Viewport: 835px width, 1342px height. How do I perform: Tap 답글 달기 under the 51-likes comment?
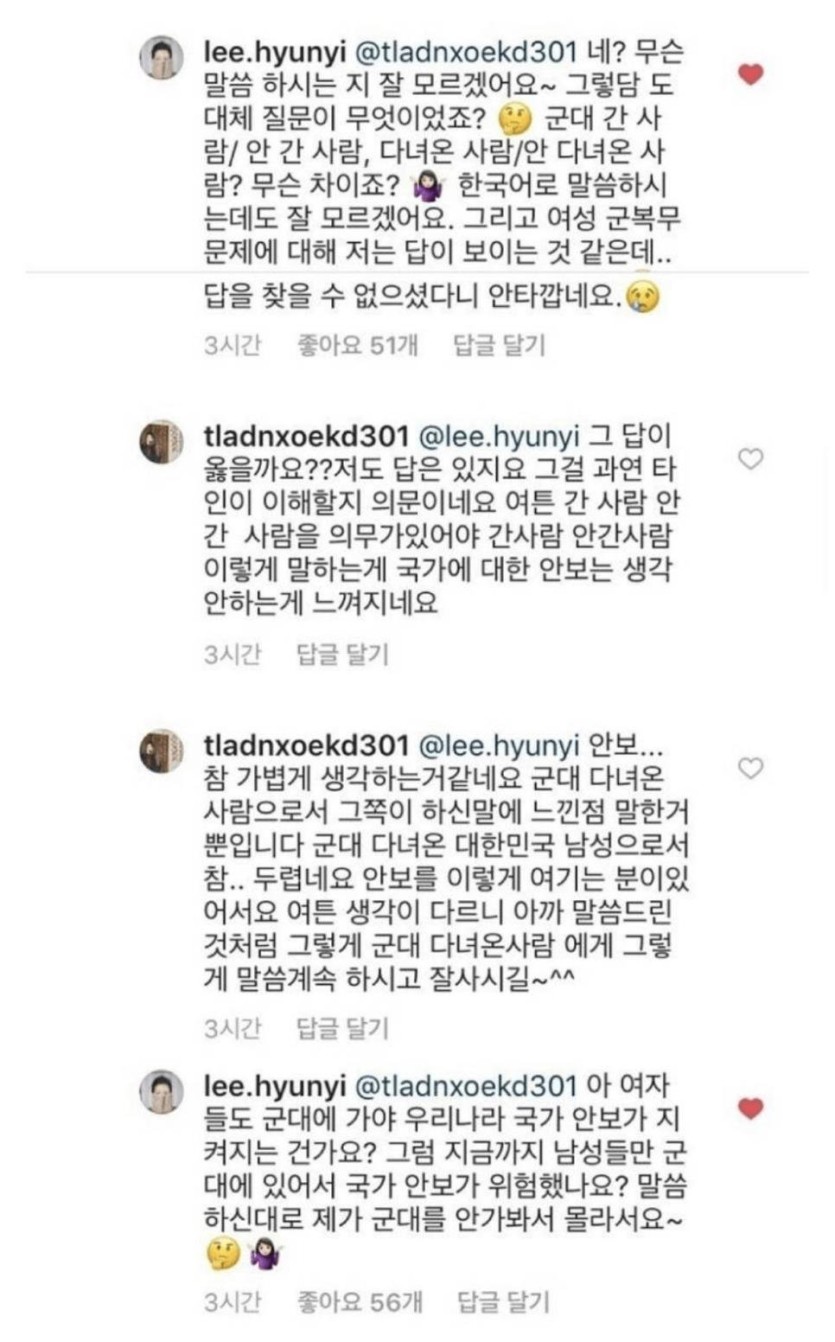(x=499, y=346)
